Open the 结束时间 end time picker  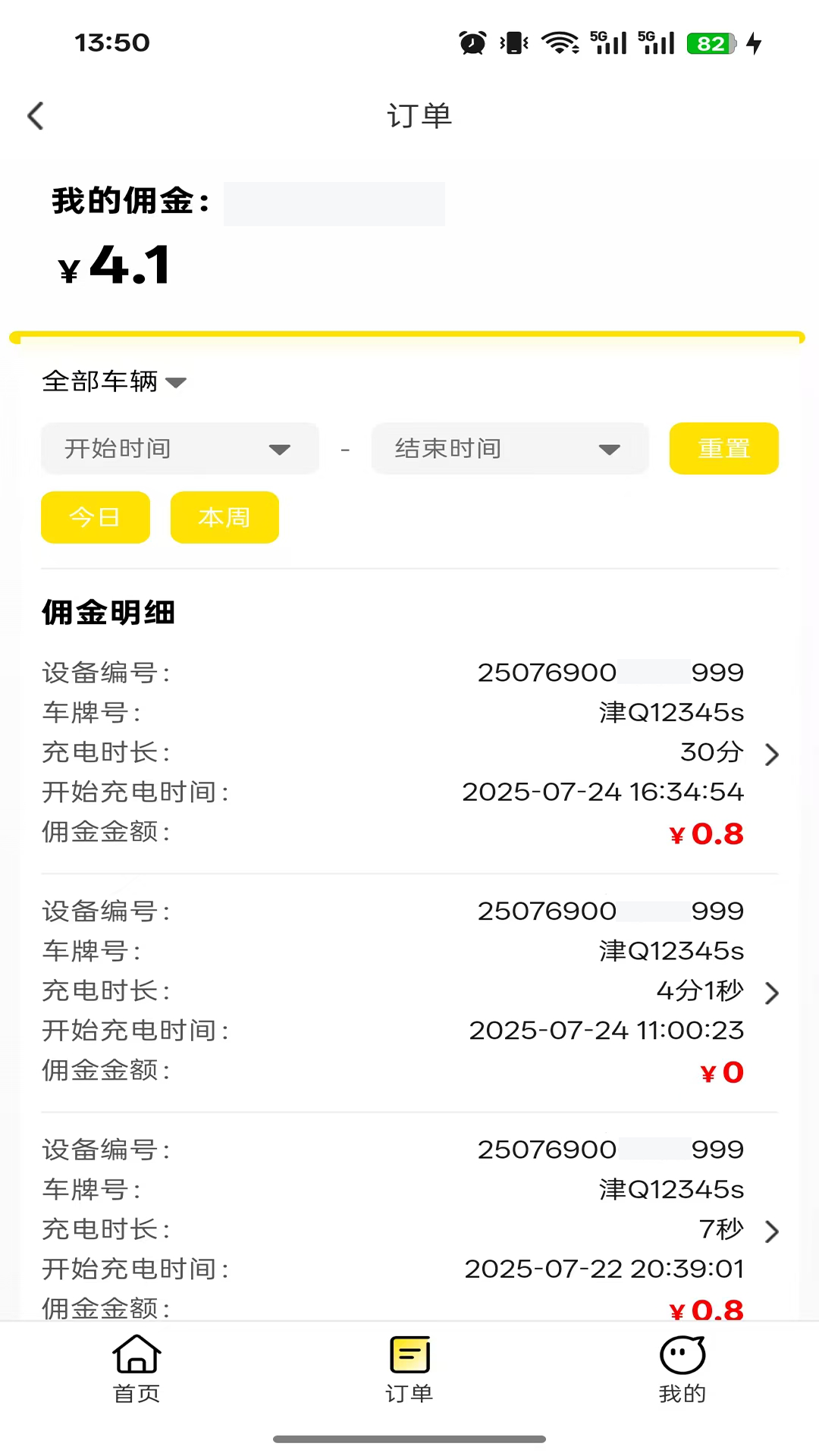click(x=509, y=448)
